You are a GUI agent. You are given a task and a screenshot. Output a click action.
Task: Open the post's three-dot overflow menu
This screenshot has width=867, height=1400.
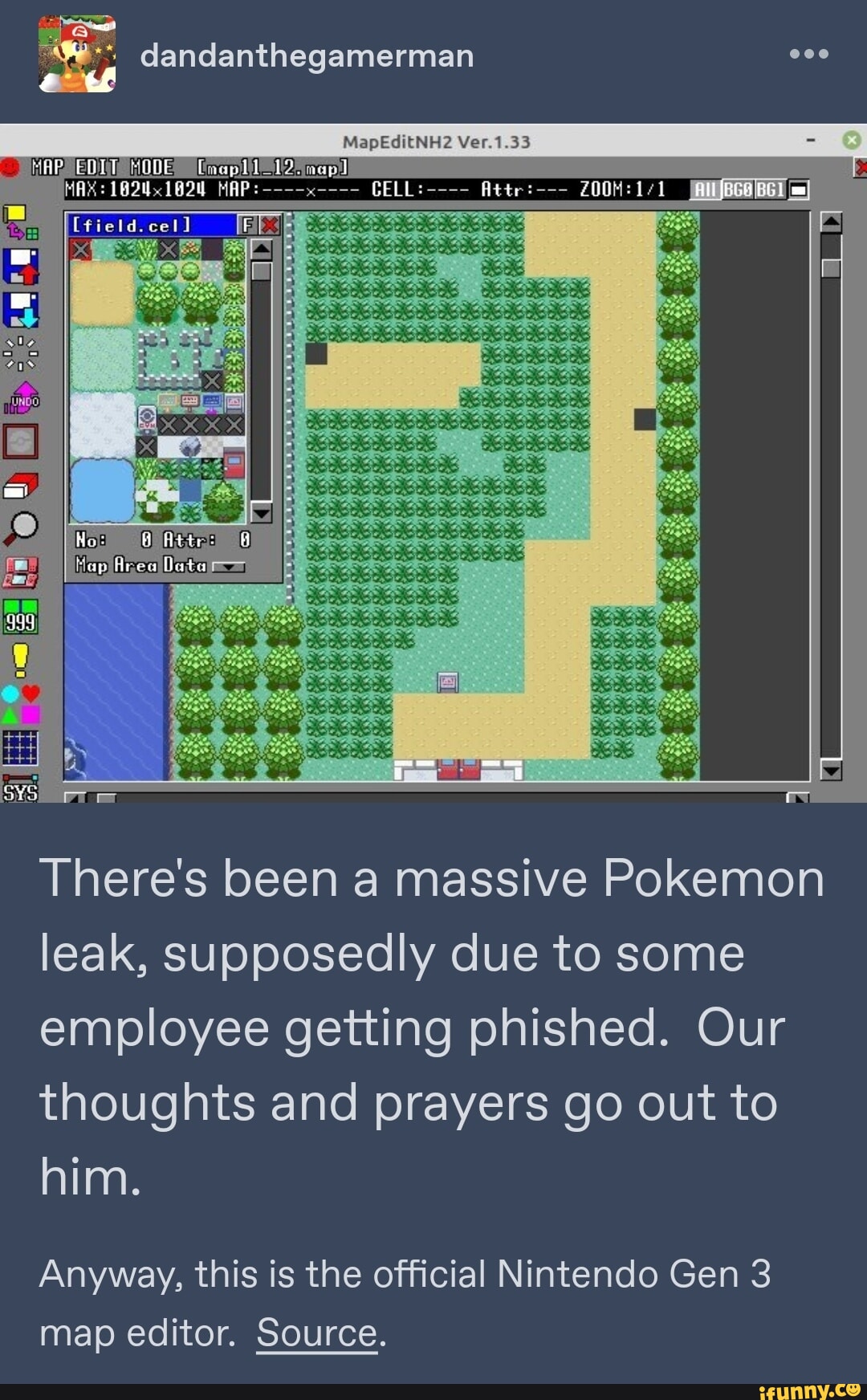coord(808,54)
